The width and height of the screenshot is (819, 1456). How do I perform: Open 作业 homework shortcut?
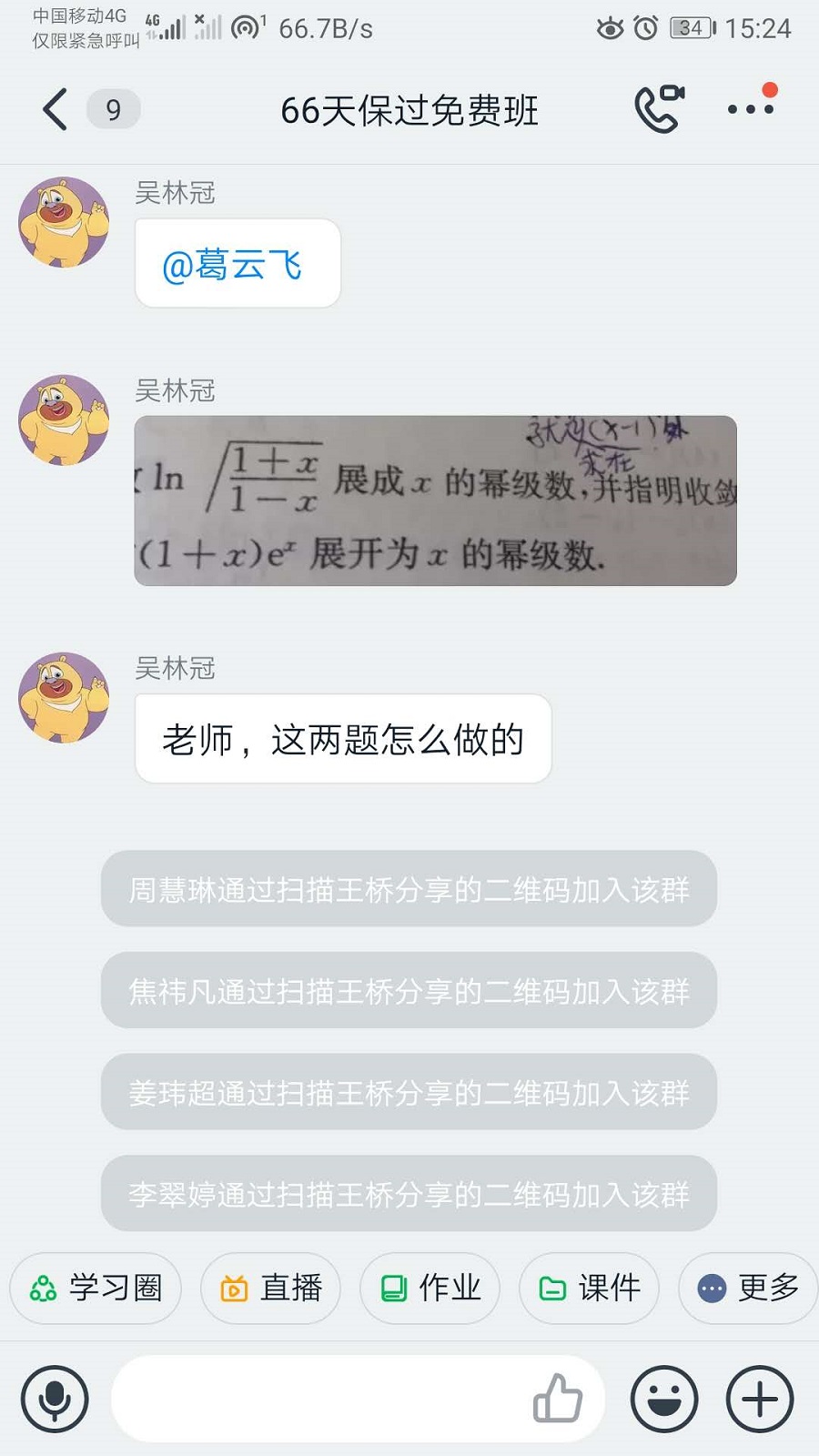tap(430, 1288)
